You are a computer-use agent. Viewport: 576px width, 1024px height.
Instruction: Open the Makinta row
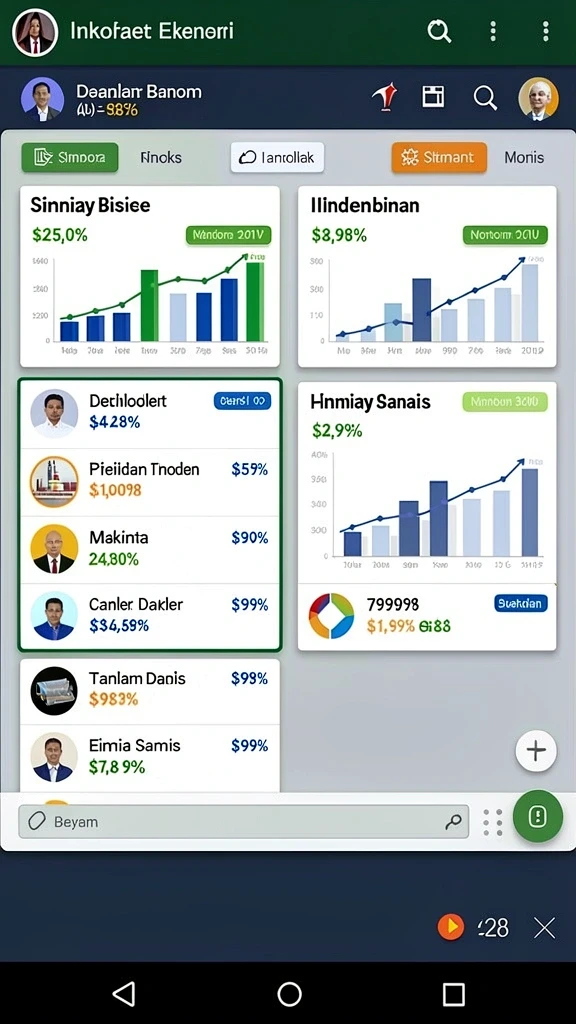(x=150, y=549)
